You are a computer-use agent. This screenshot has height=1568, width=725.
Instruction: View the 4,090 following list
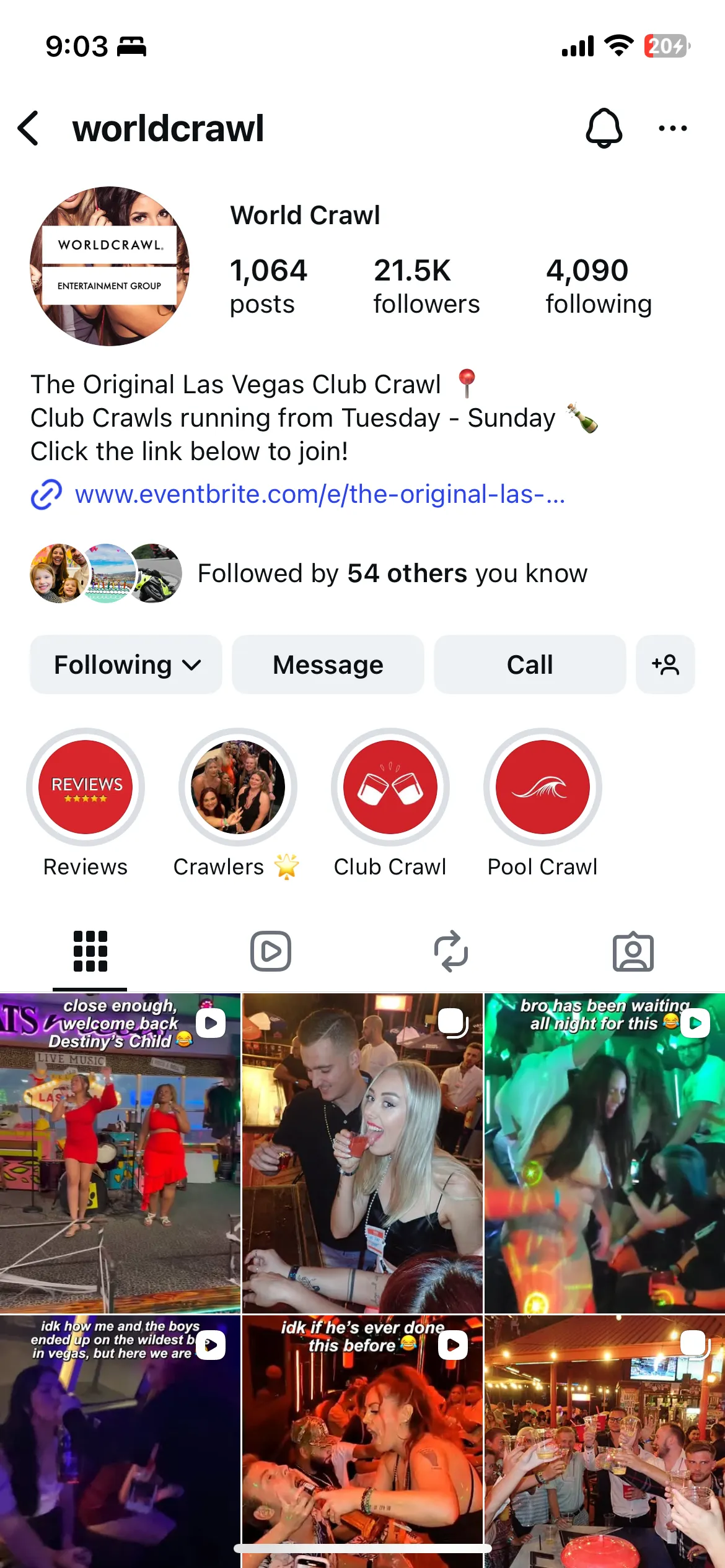pyautogui.click(x=599, y=287)
